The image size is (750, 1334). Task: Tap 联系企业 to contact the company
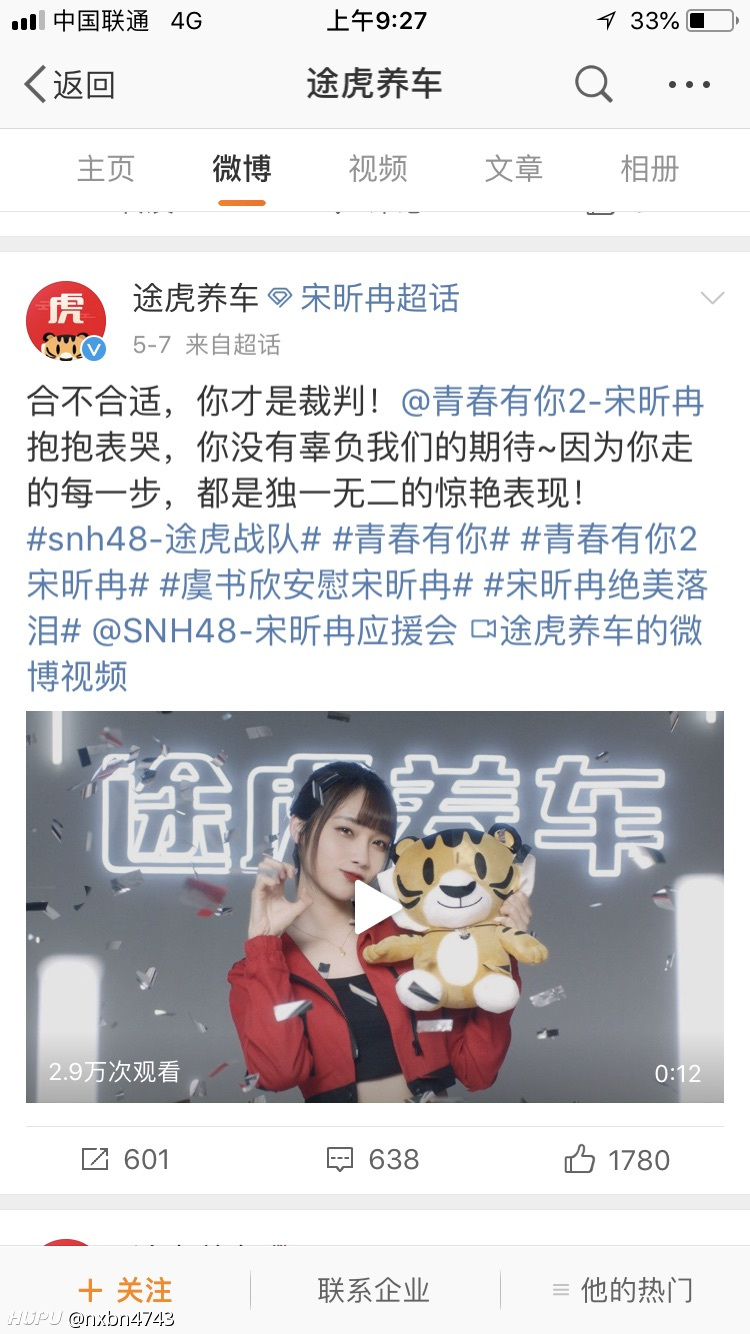tap(374, 1290)
